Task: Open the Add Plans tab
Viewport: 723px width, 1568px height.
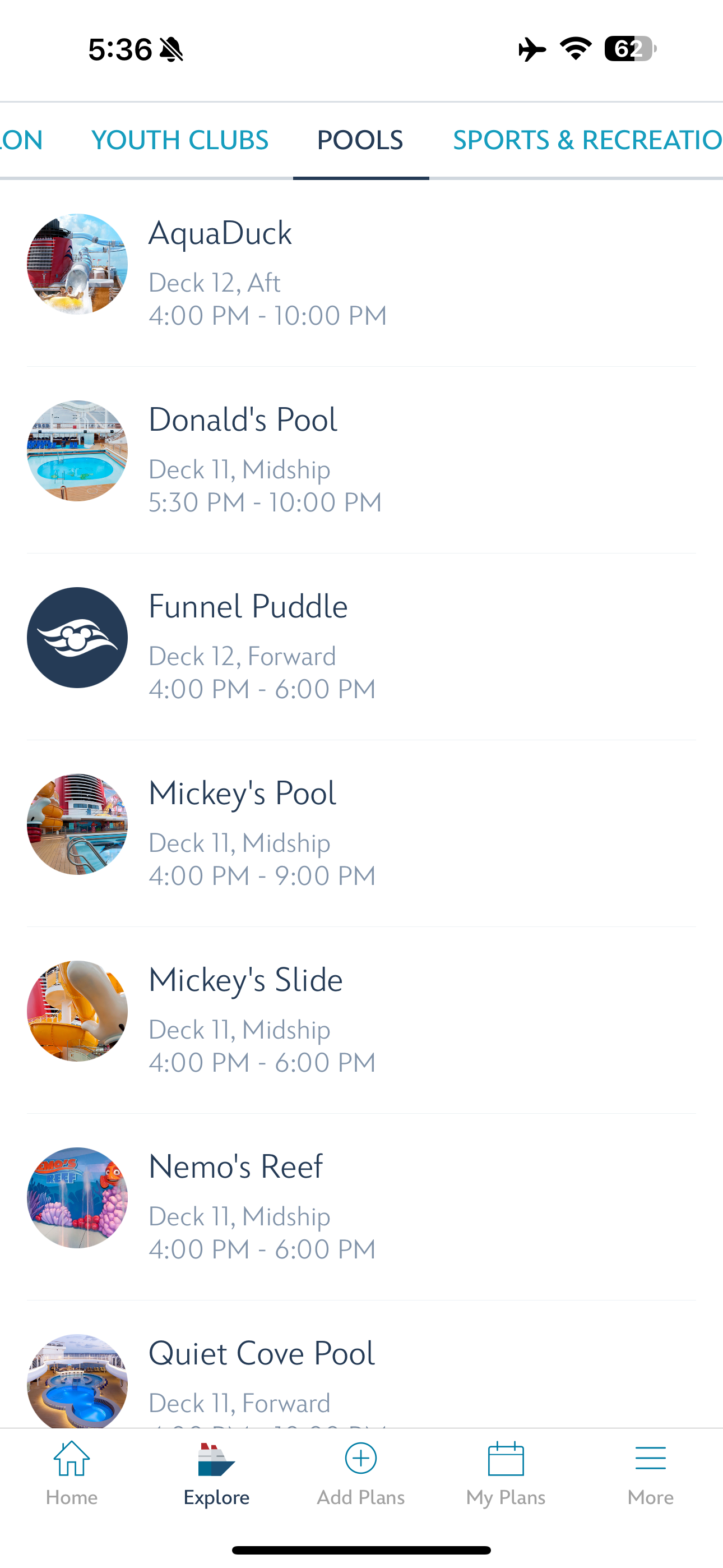Action: 361,1473
